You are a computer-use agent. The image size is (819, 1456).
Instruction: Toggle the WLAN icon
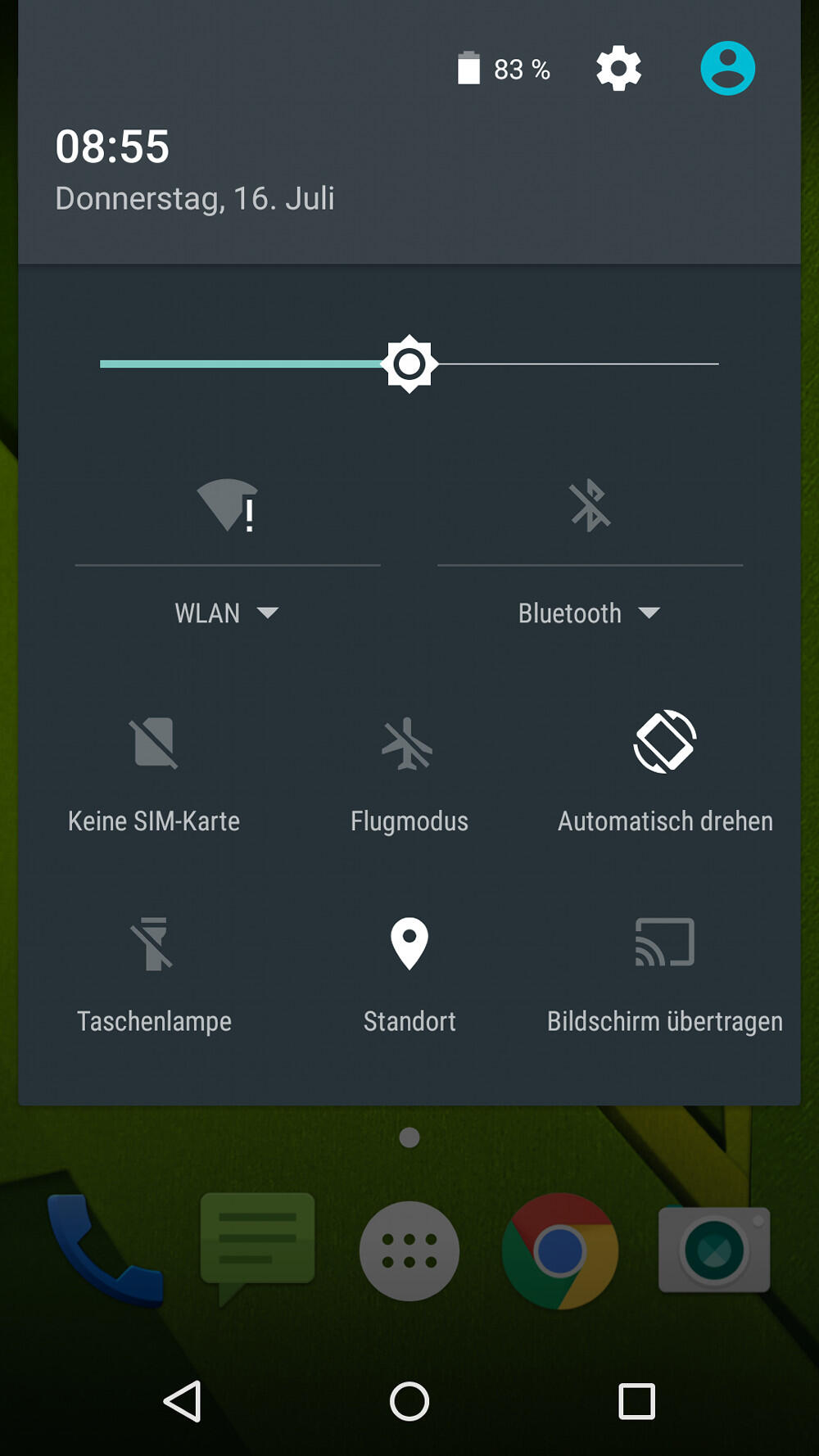click(228, 506)
